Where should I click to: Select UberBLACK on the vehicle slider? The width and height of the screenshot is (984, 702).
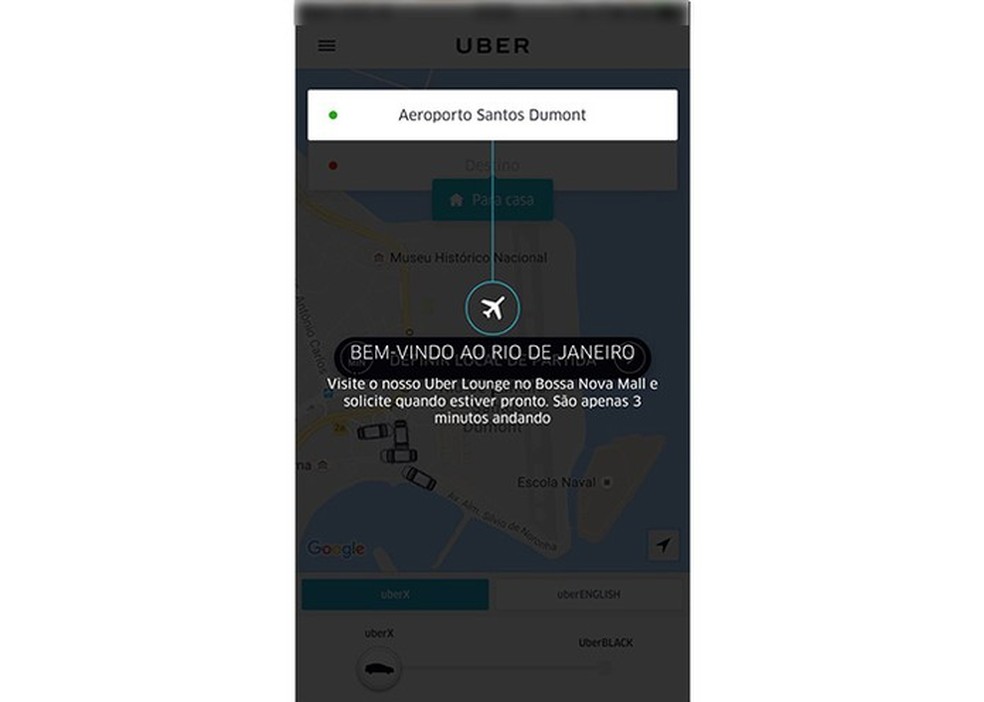tap(605, 668)
